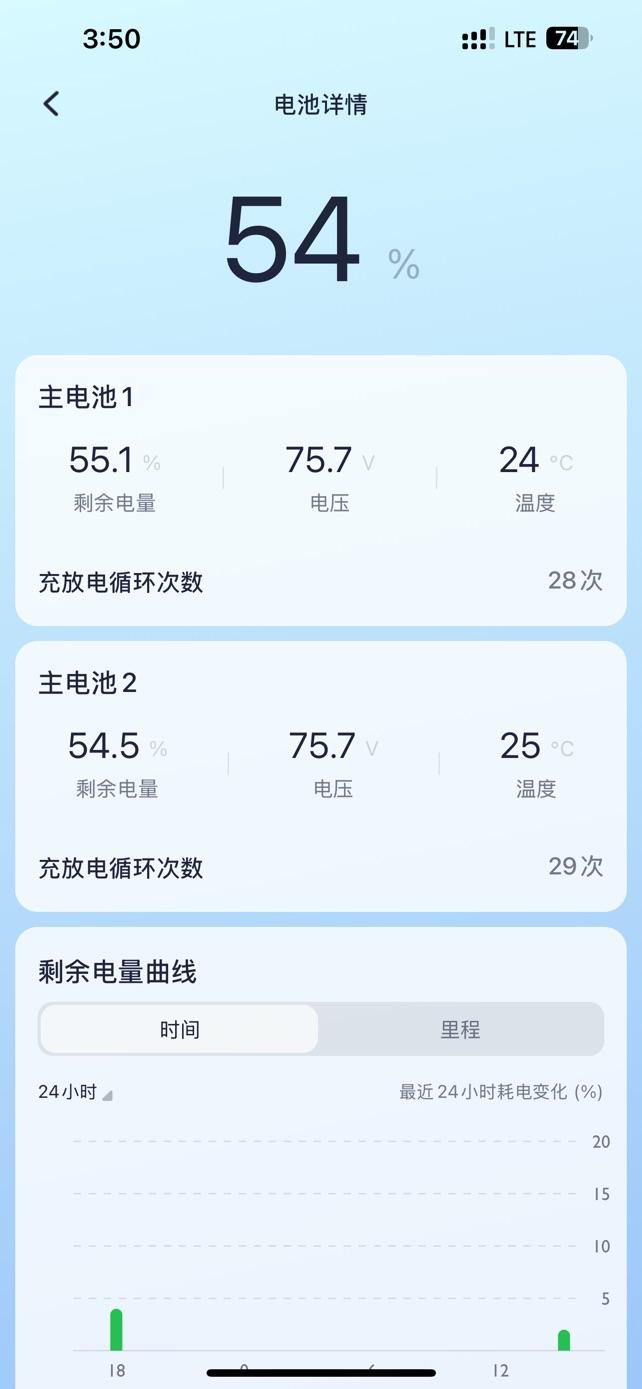Switch to the 里程 tab

pos(460,1029)
